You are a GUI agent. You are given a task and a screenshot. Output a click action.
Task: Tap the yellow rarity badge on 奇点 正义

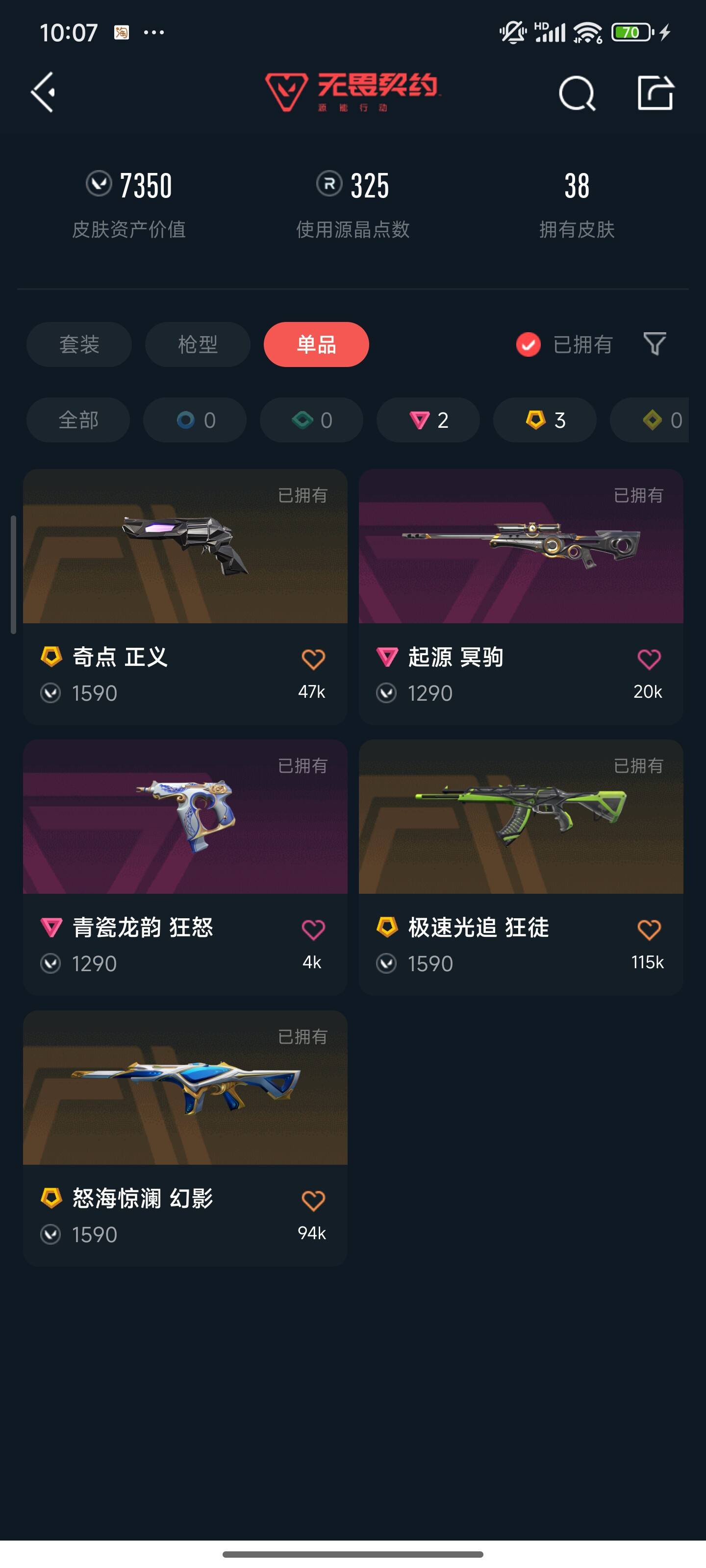[x=51, y=658]
